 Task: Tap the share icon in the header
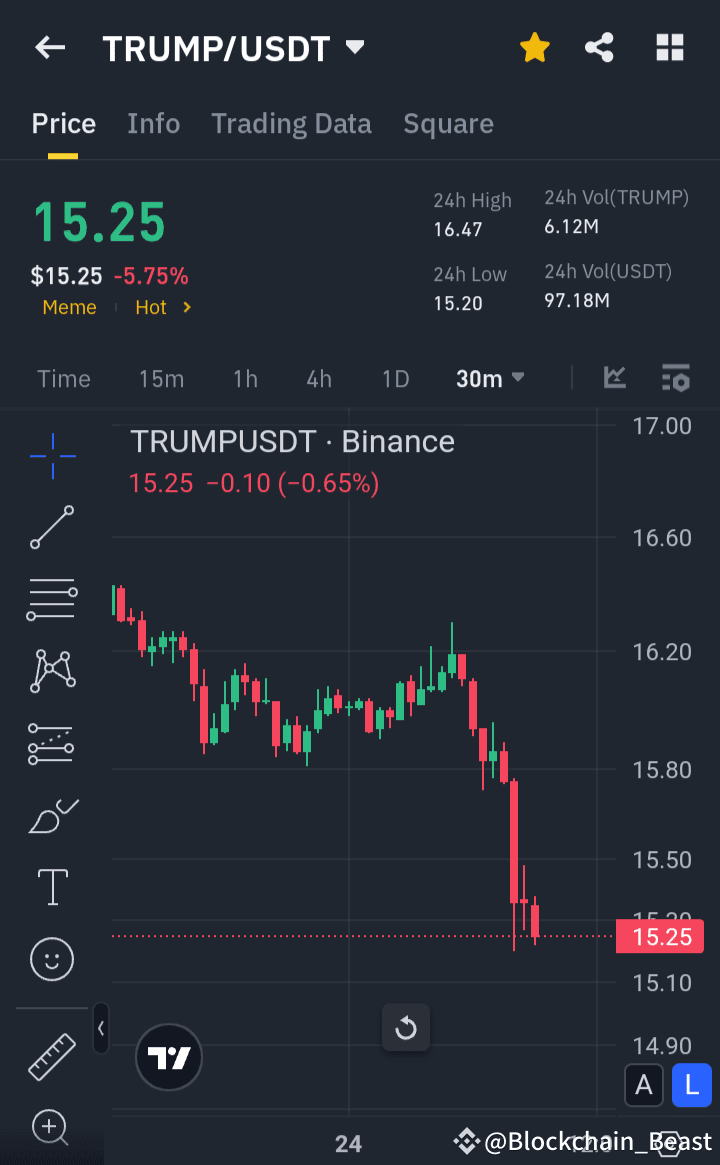pos(599,47)
